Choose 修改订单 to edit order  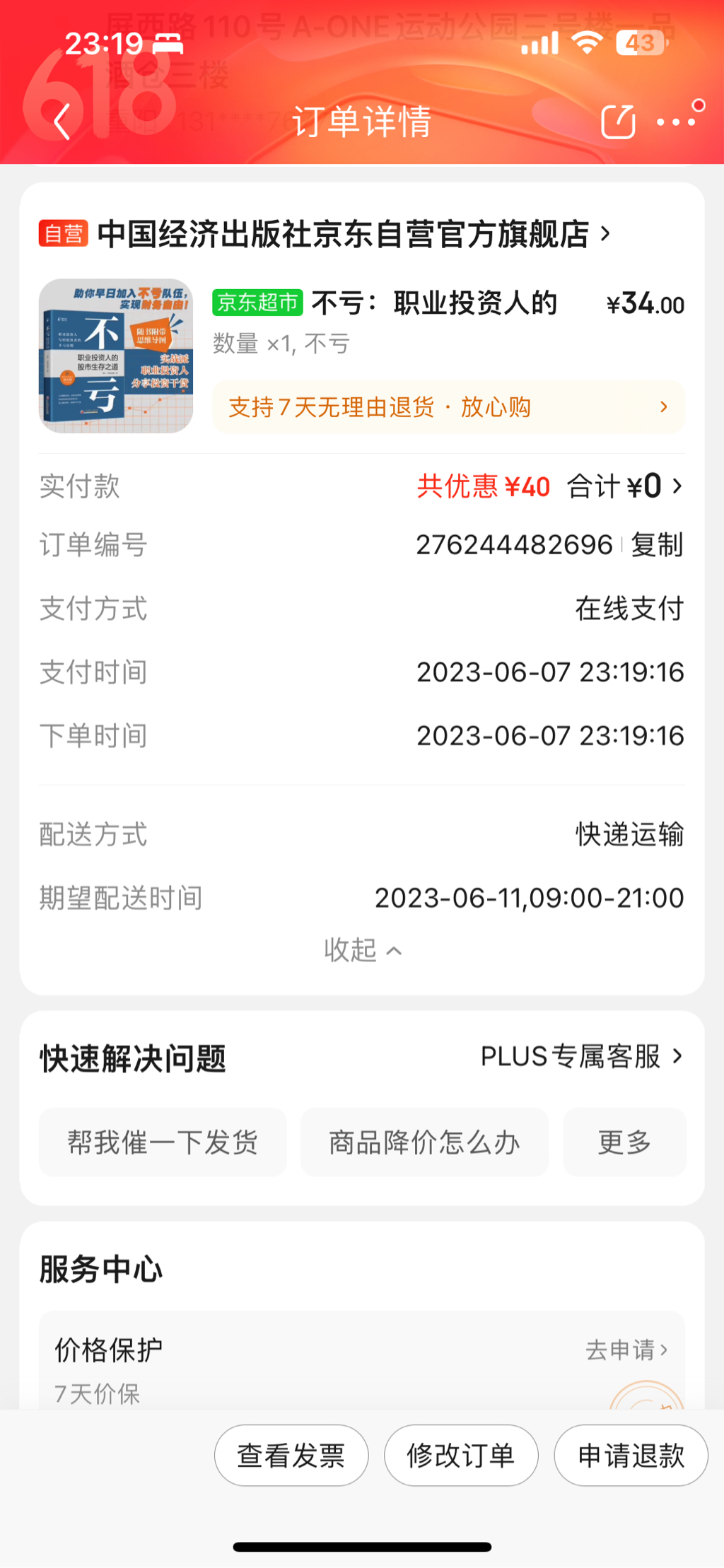[x=461, y=1456]
